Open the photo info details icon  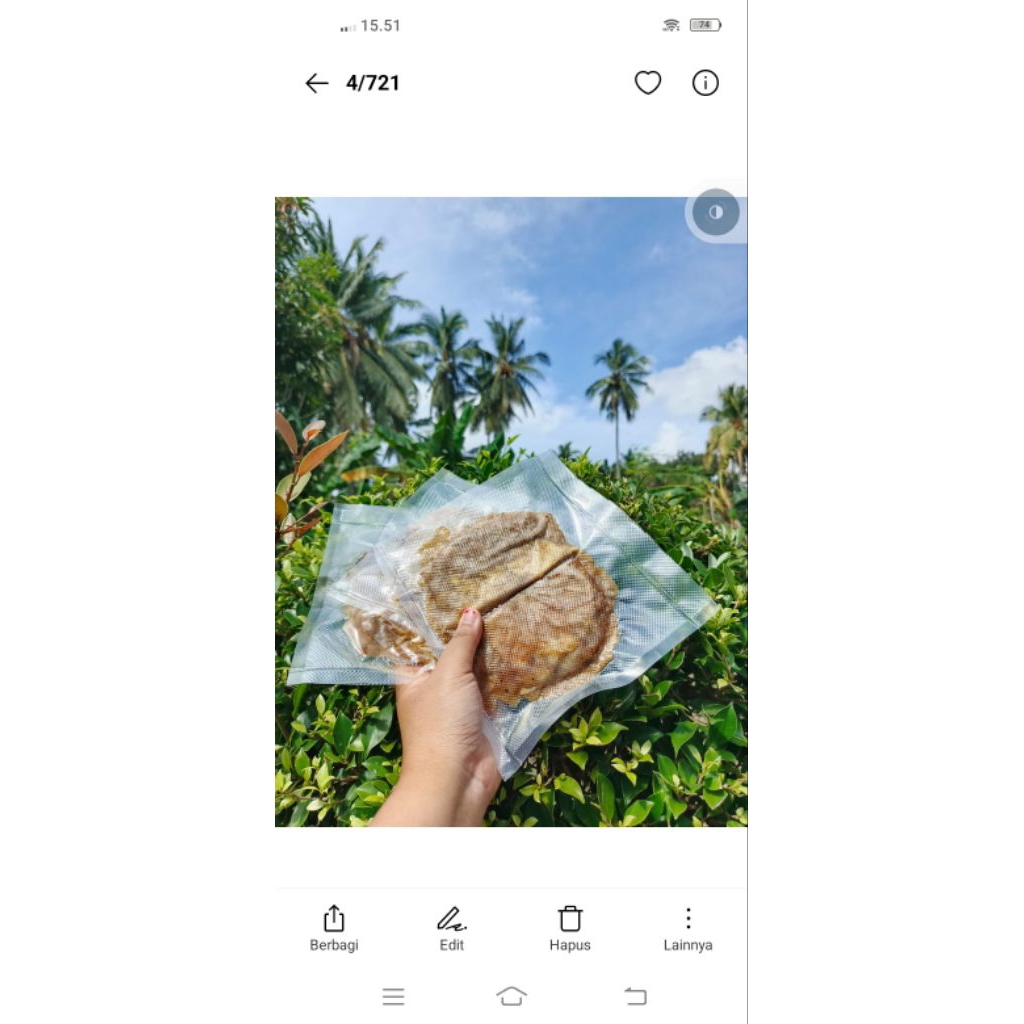coord(705,83)
